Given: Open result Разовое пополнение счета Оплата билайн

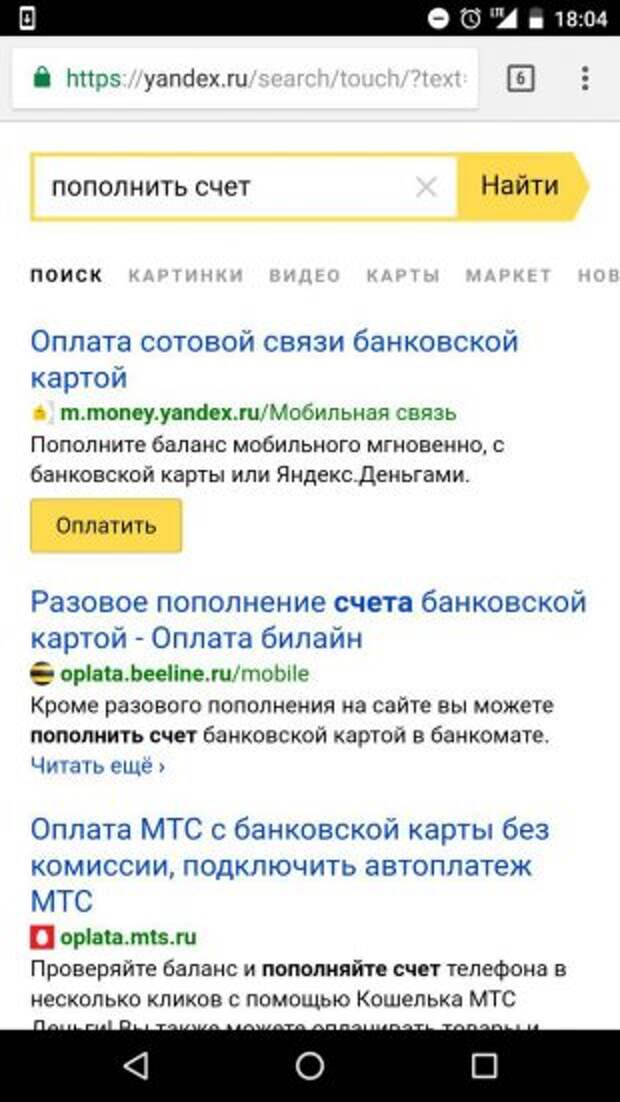Looking at the screenshot, I should tap(308, 621).
